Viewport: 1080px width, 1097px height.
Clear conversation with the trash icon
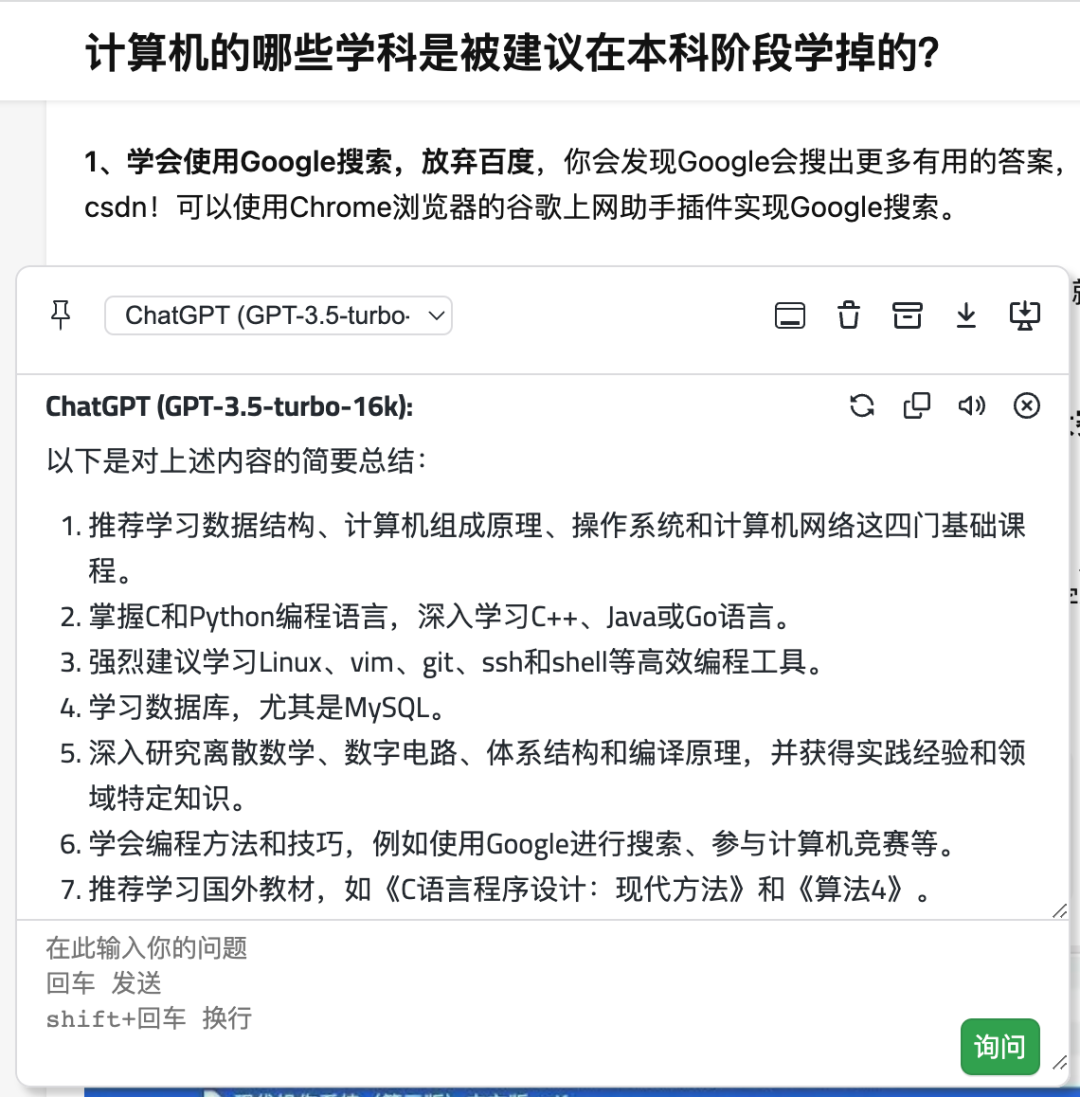(848, 316)
